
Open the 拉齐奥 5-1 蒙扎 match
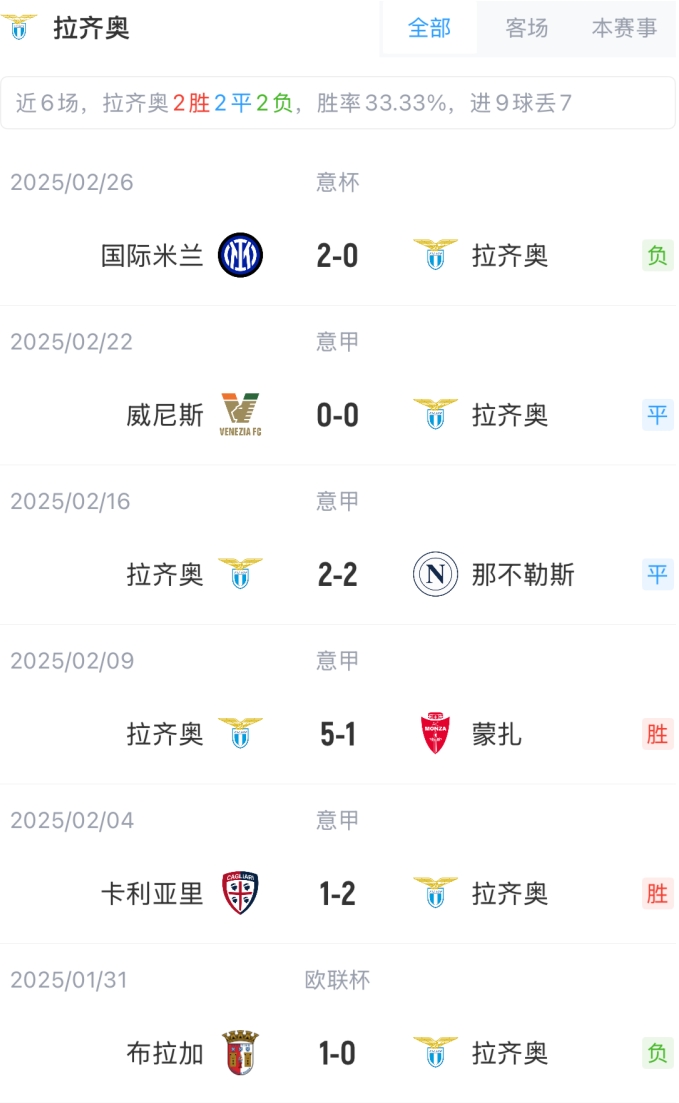click(x=338, y=735)
